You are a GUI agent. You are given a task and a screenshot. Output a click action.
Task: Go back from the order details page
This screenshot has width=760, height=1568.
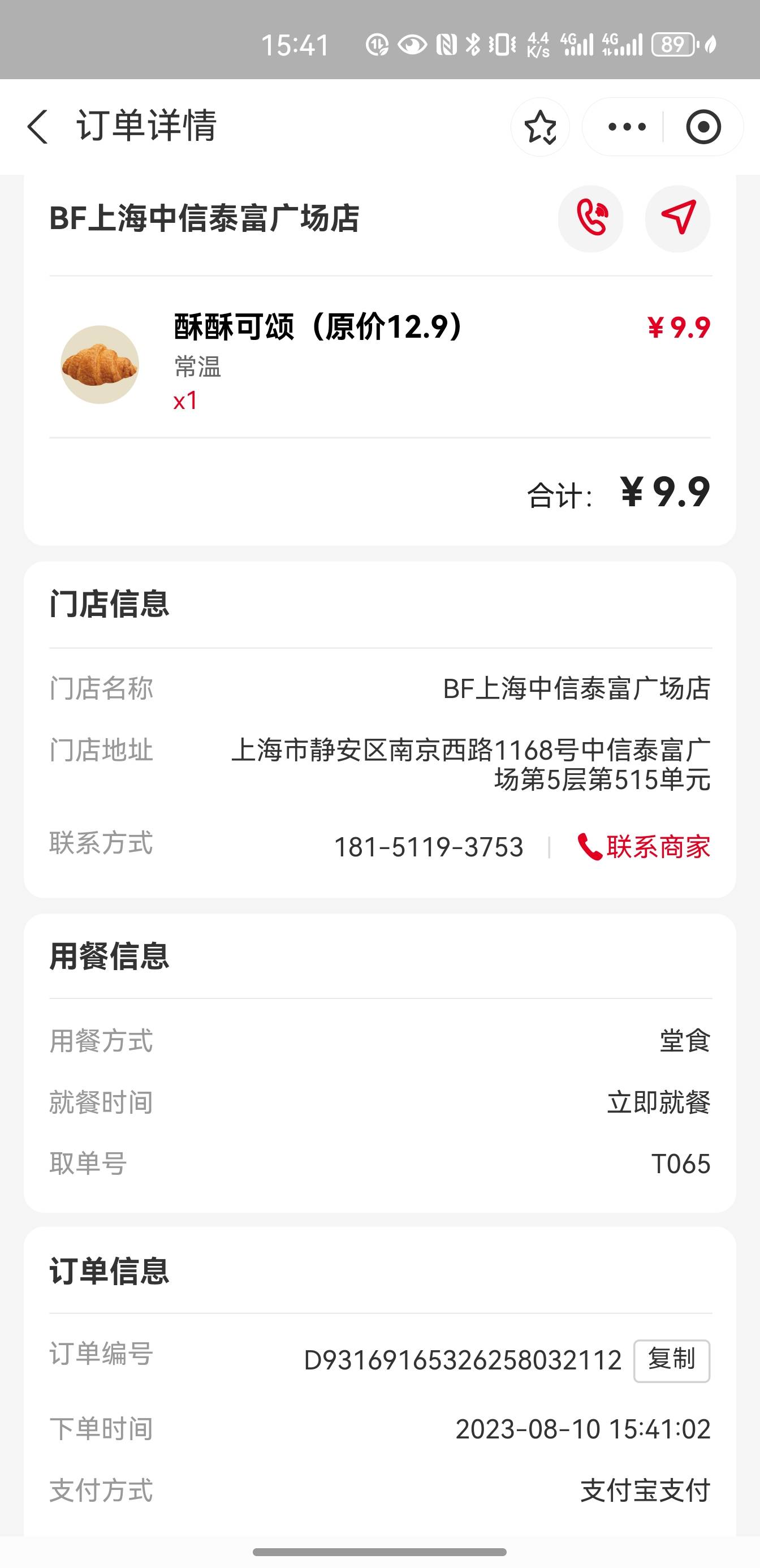tap(38, 127)
